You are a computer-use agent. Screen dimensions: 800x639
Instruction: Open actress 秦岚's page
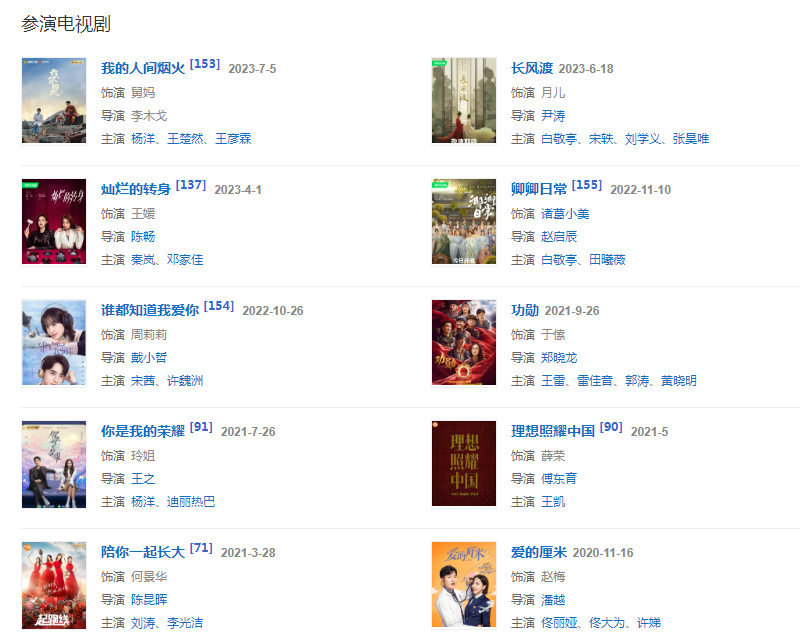[143, 259]
